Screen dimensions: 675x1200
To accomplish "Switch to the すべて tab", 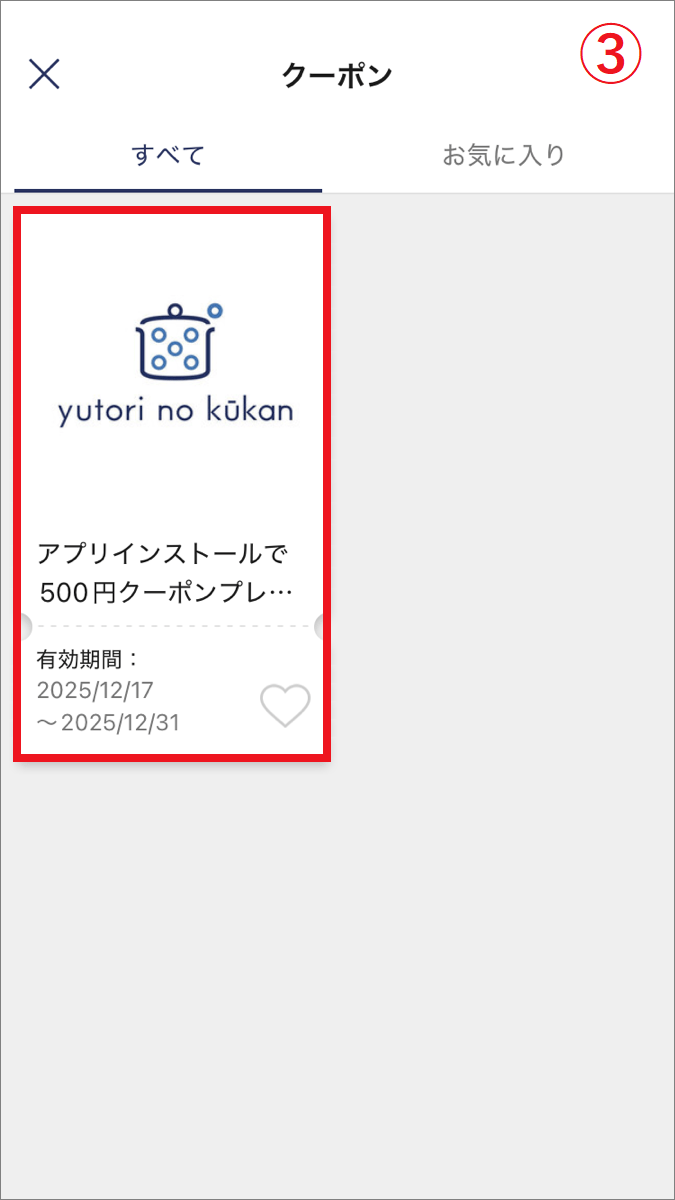I will pyautogui.click(x=168, y=155).
